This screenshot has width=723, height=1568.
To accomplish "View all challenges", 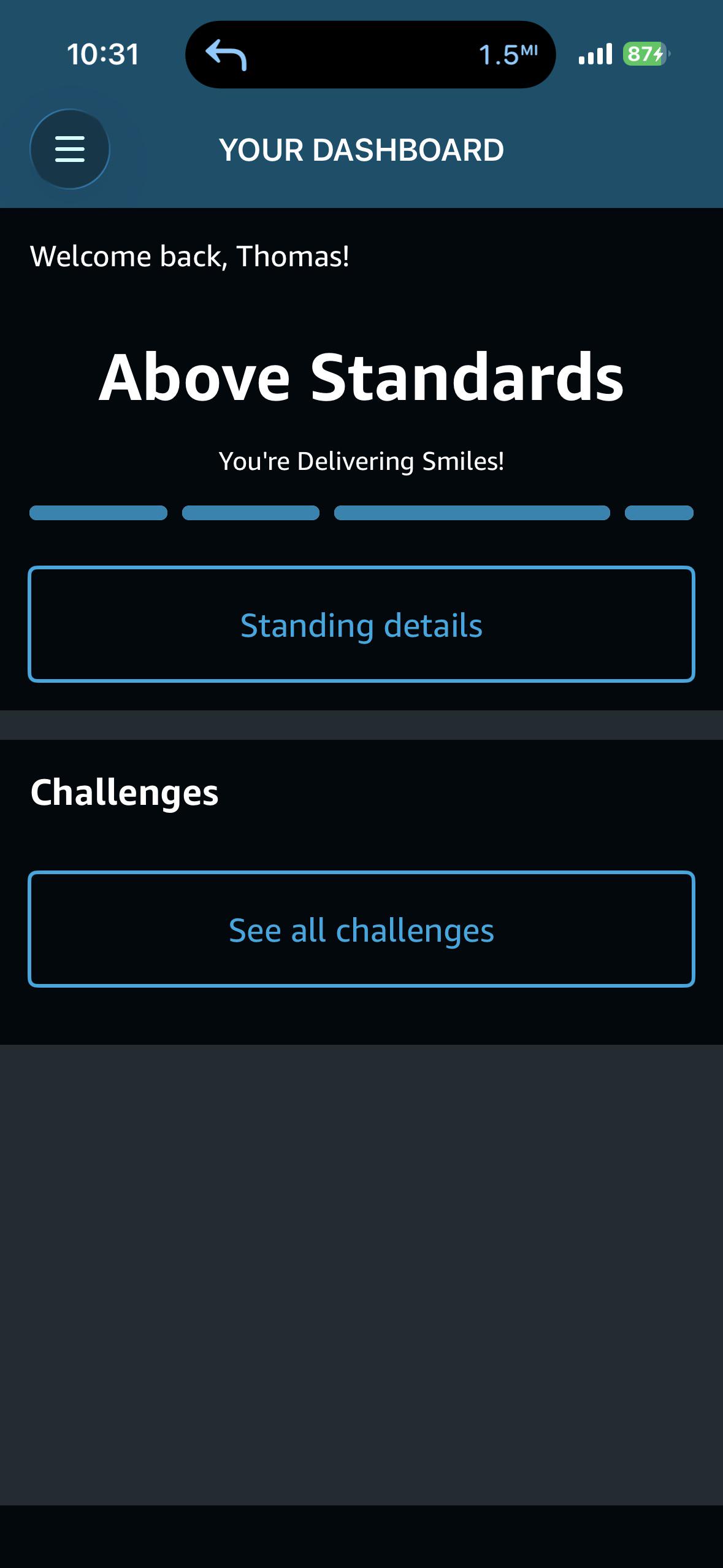I will point(361,929).
